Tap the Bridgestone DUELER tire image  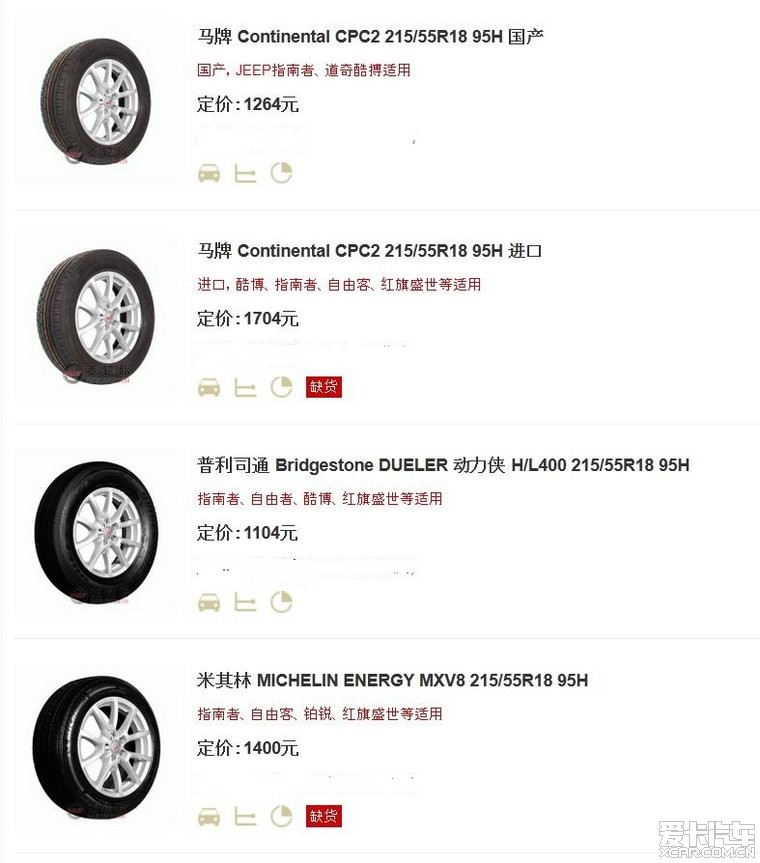pyautogui.click(x=96, y=531)
